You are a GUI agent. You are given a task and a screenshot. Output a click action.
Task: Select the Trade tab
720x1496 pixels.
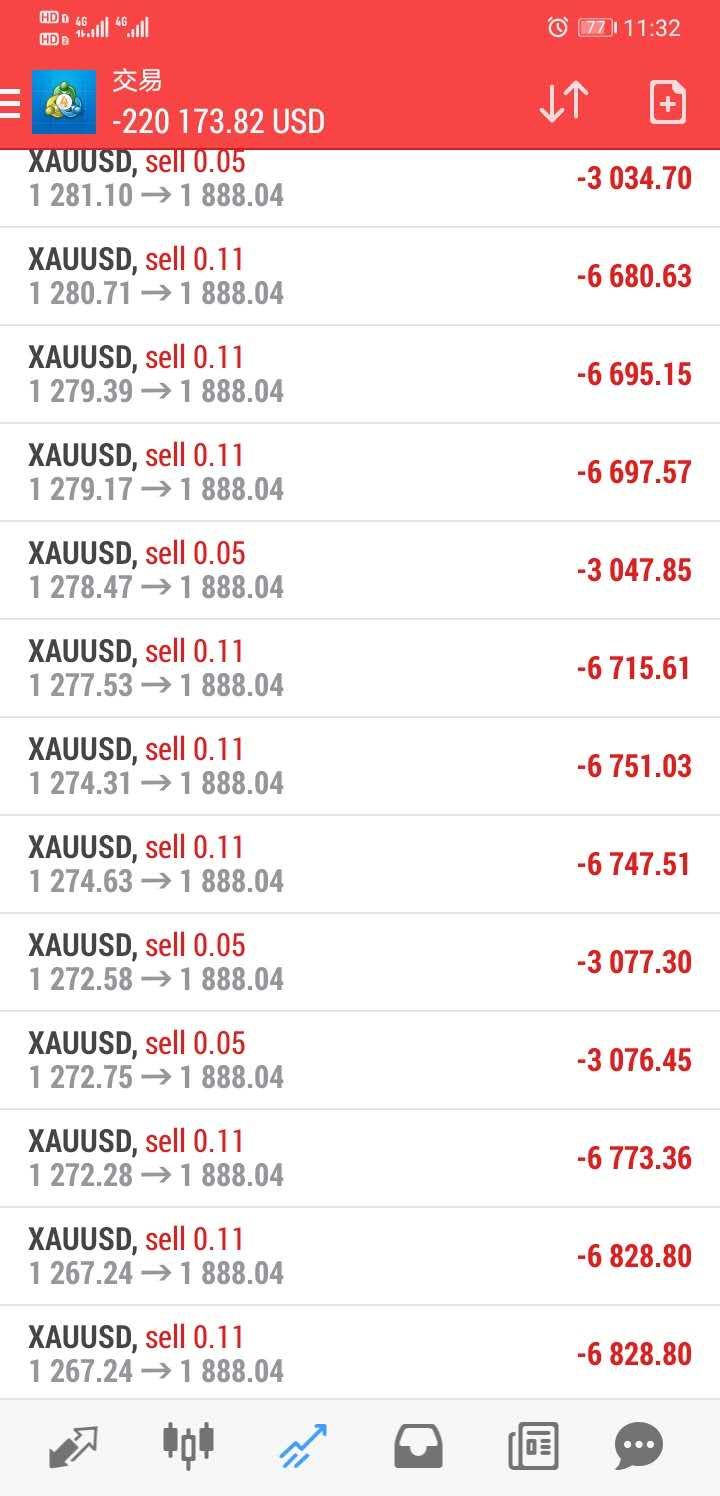tap(303, 1446)
